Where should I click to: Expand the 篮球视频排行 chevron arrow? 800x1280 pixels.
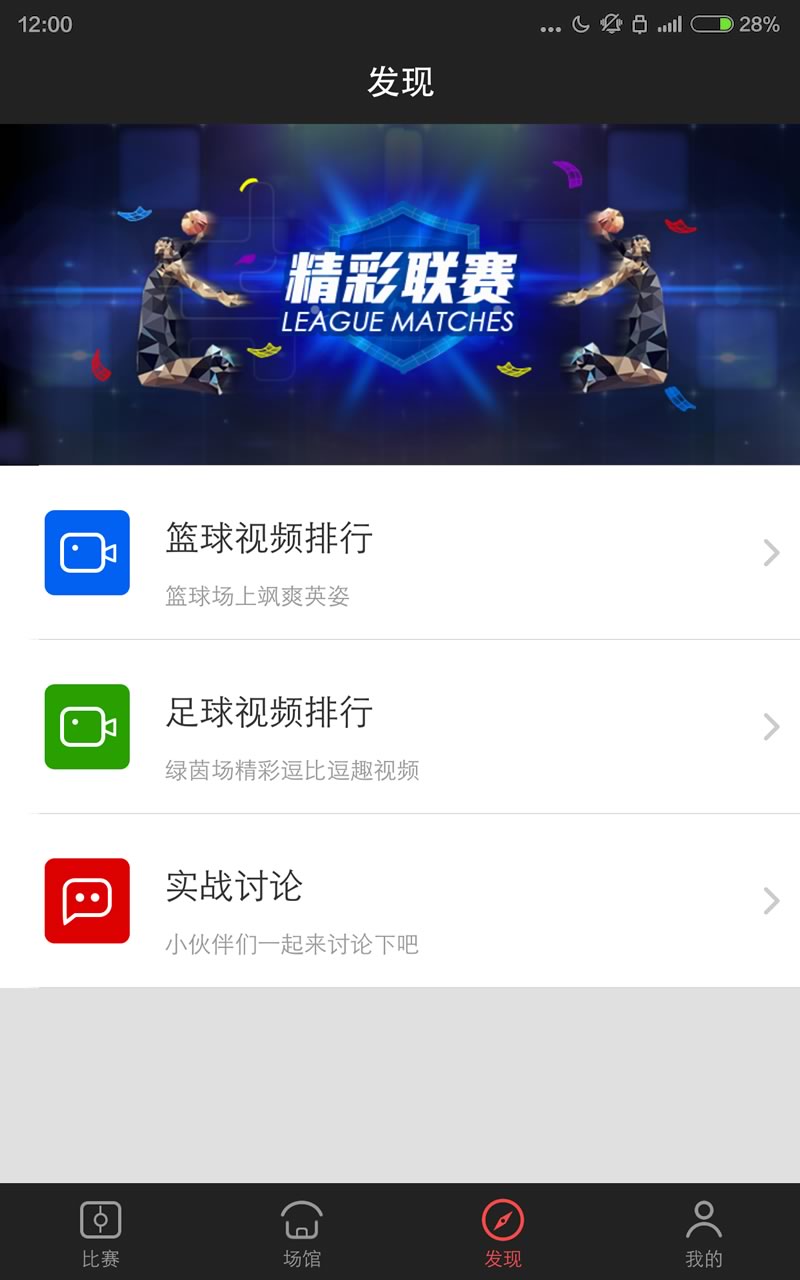click(769, 553)
